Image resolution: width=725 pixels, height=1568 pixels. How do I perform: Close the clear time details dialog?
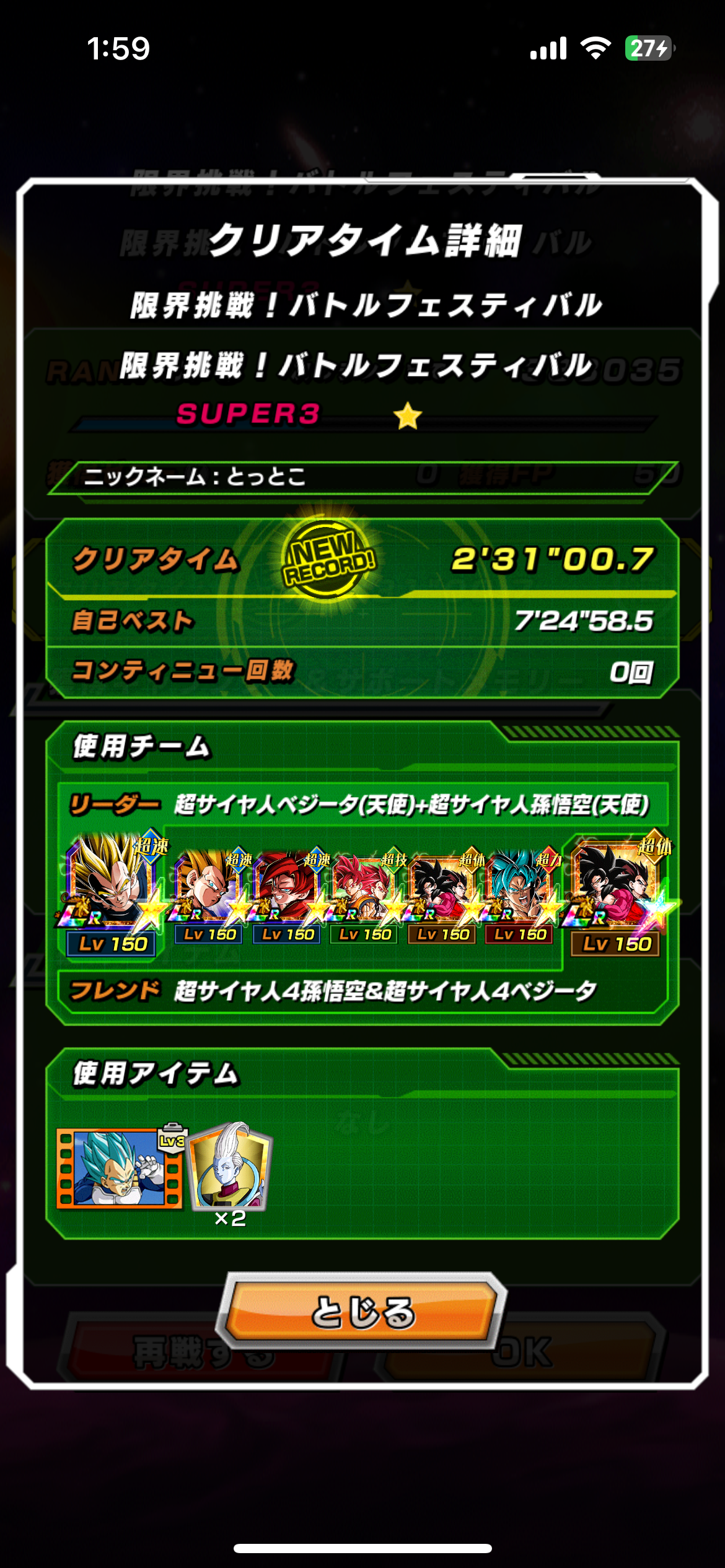pyautogui.click(x=362, y=1311)
